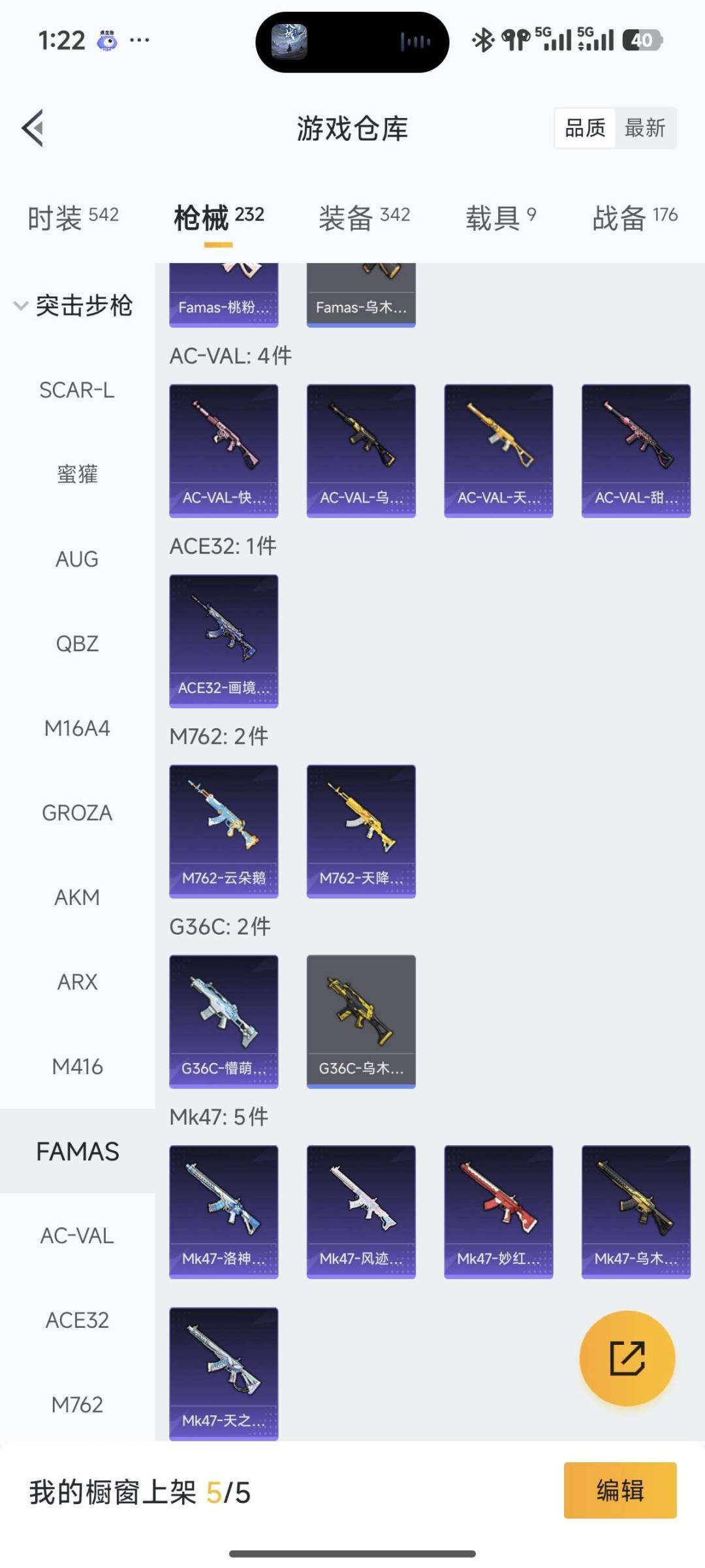View the M762-云朵鹅 skin
Screen dimensions: 705x1568
224,831
